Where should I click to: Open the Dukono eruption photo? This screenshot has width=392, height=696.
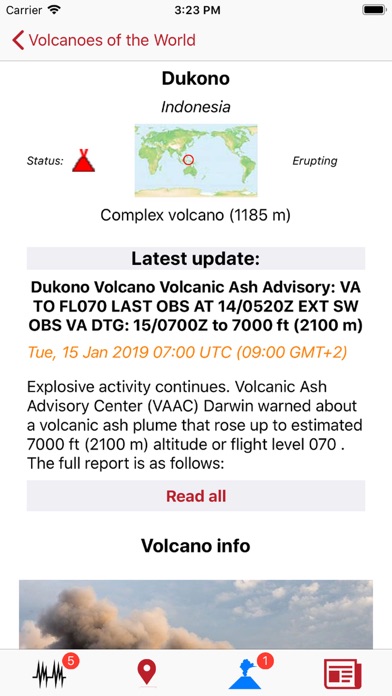(x=196, y=615)
